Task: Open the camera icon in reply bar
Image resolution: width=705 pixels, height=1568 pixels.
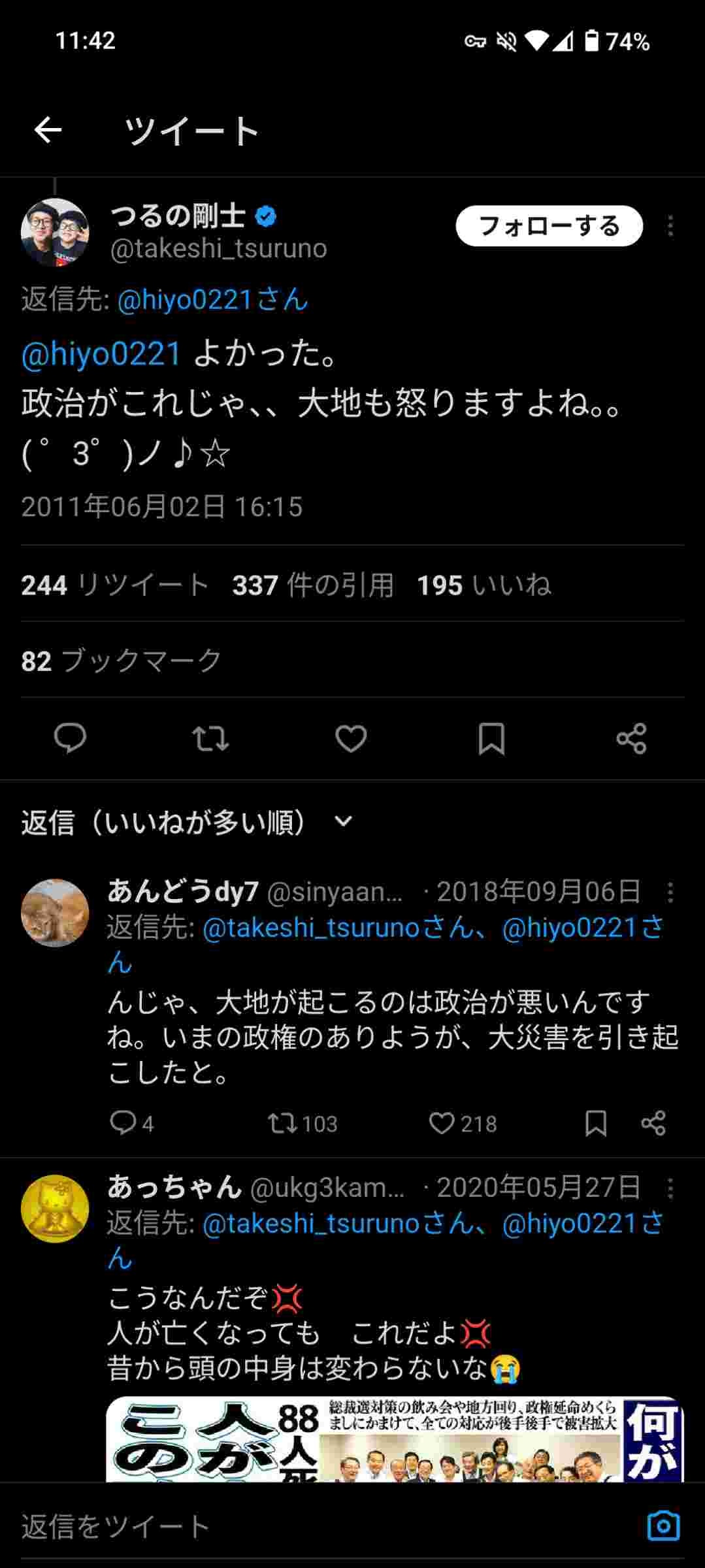Action: pyautogui.click(x=663, y=1526)
